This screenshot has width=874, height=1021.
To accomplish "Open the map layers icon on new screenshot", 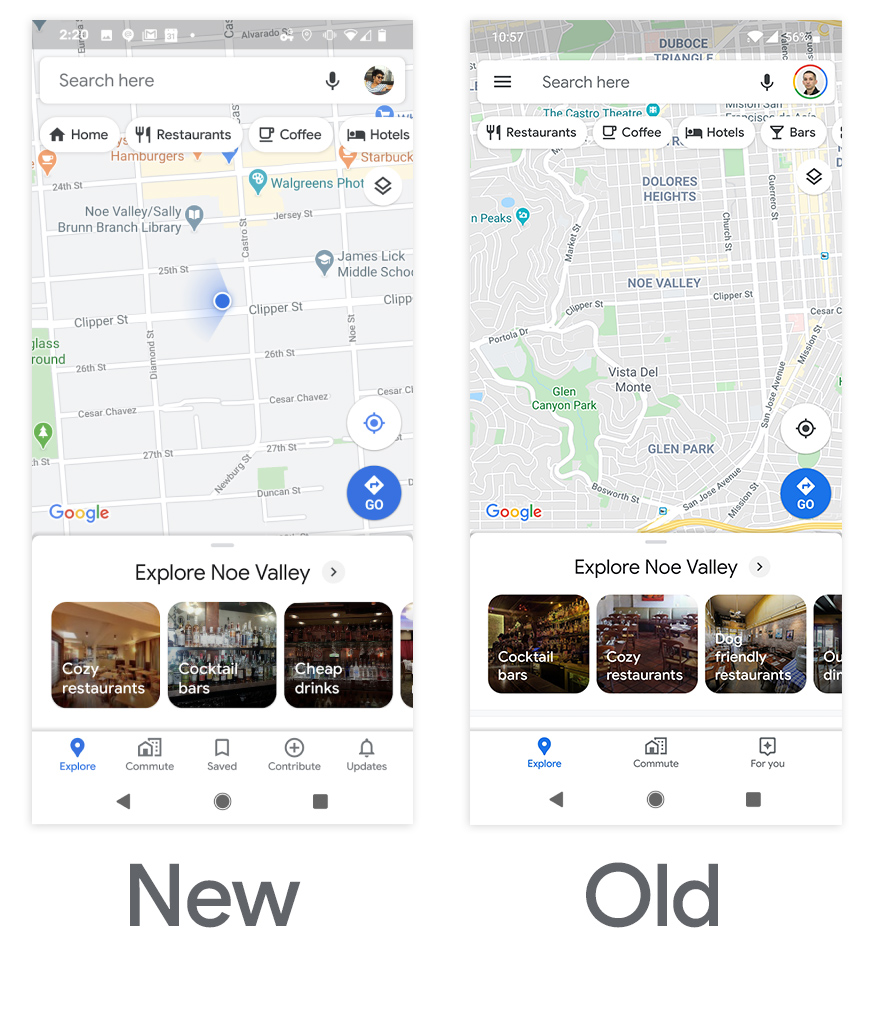I will tap(383, 186).
